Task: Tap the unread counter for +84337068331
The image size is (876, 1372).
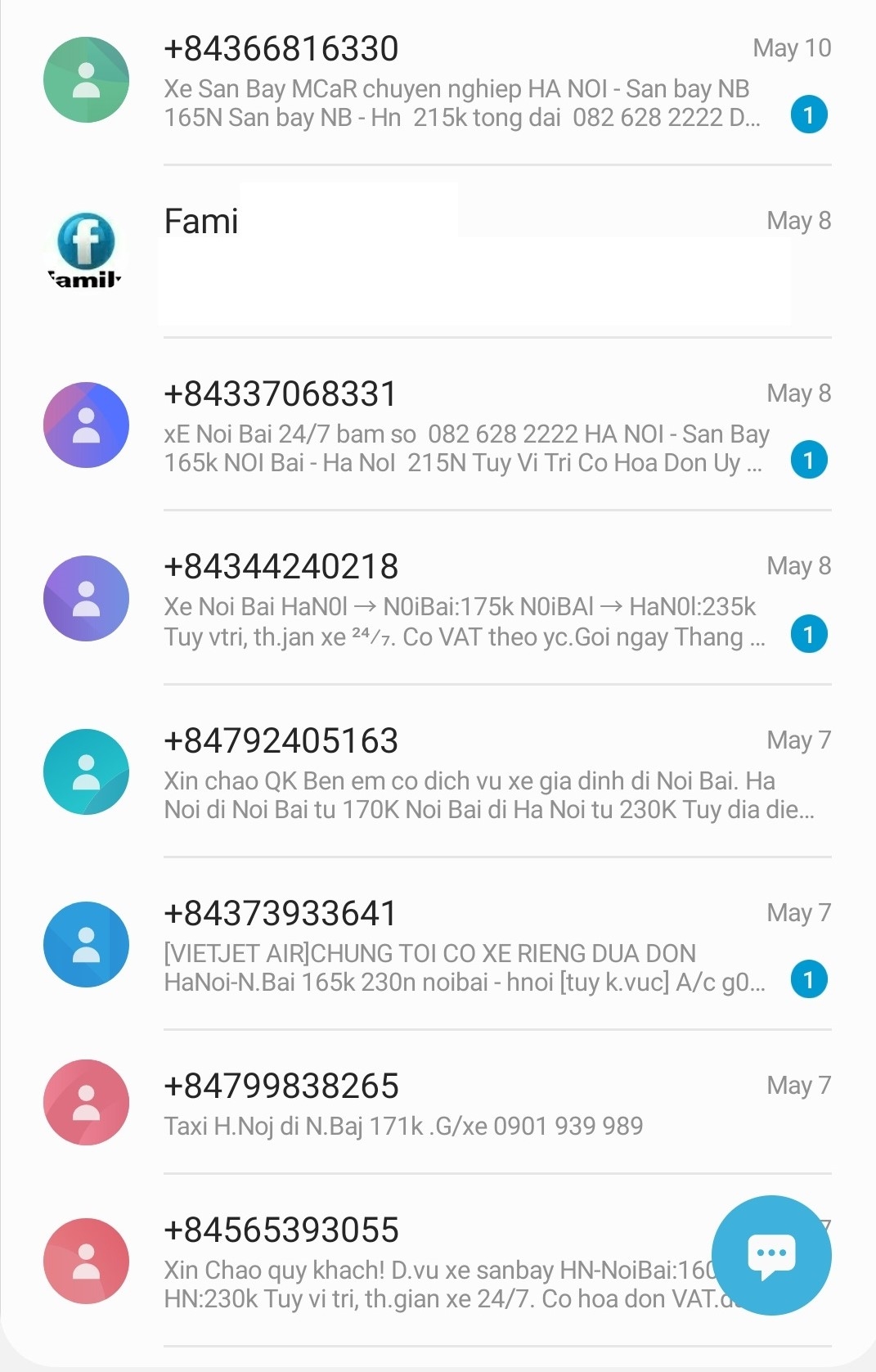Action: tap(810, 461)
